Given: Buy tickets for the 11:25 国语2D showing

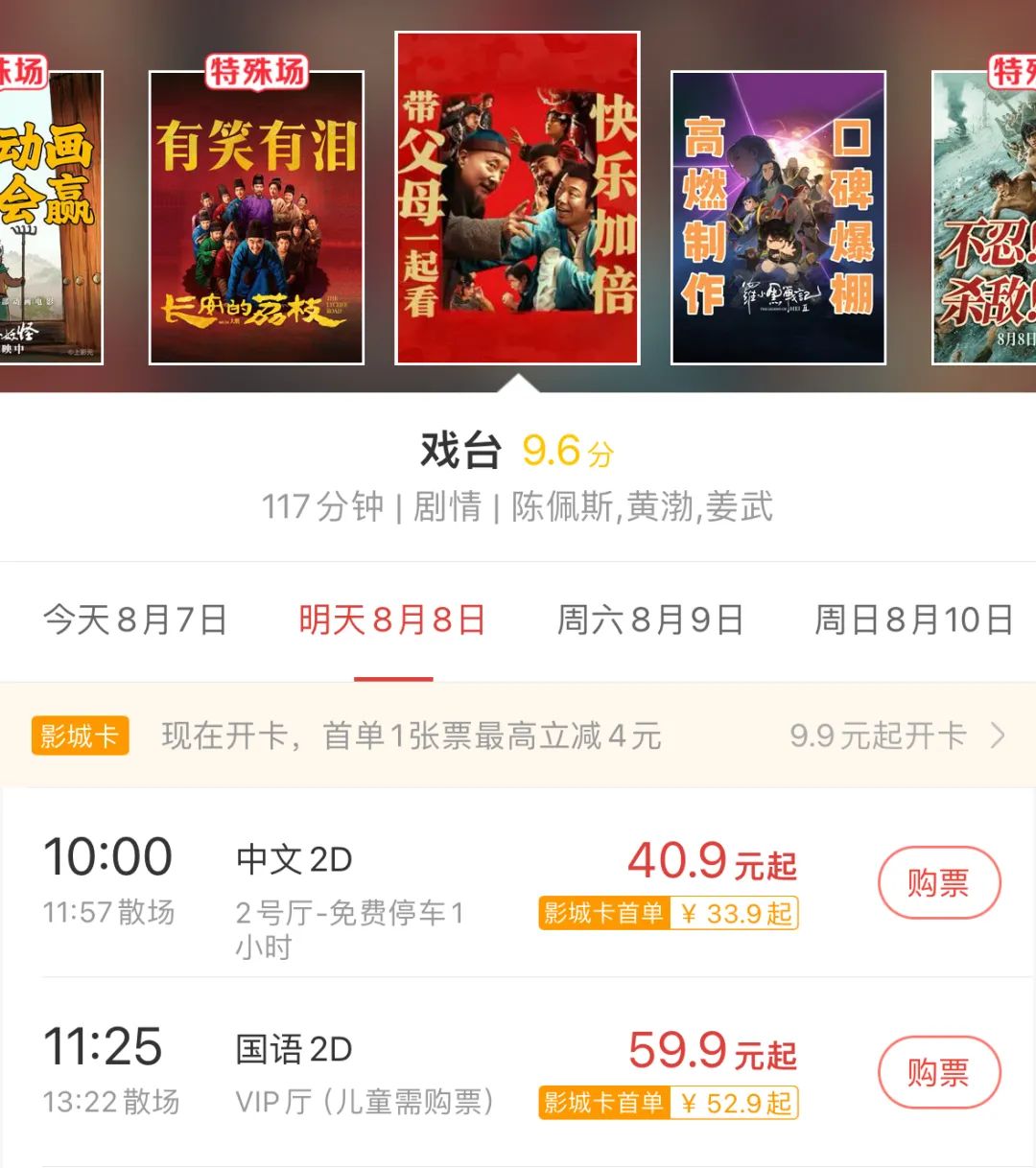Looking at the screenshot, I should pyautogui.click(x=939, y=1072).
